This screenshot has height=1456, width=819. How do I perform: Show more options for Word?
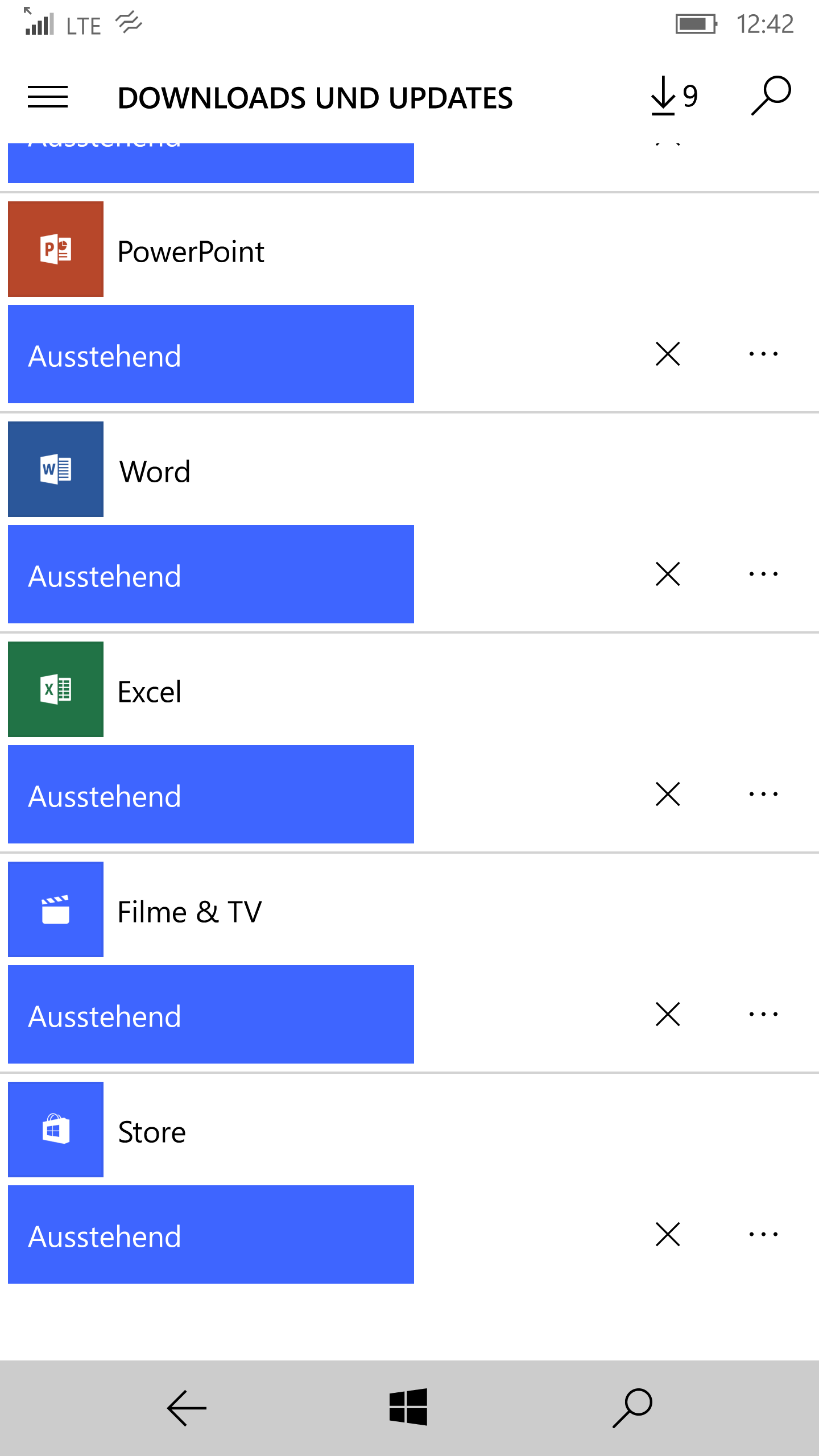pyautogui.click(x=763, y=574)
